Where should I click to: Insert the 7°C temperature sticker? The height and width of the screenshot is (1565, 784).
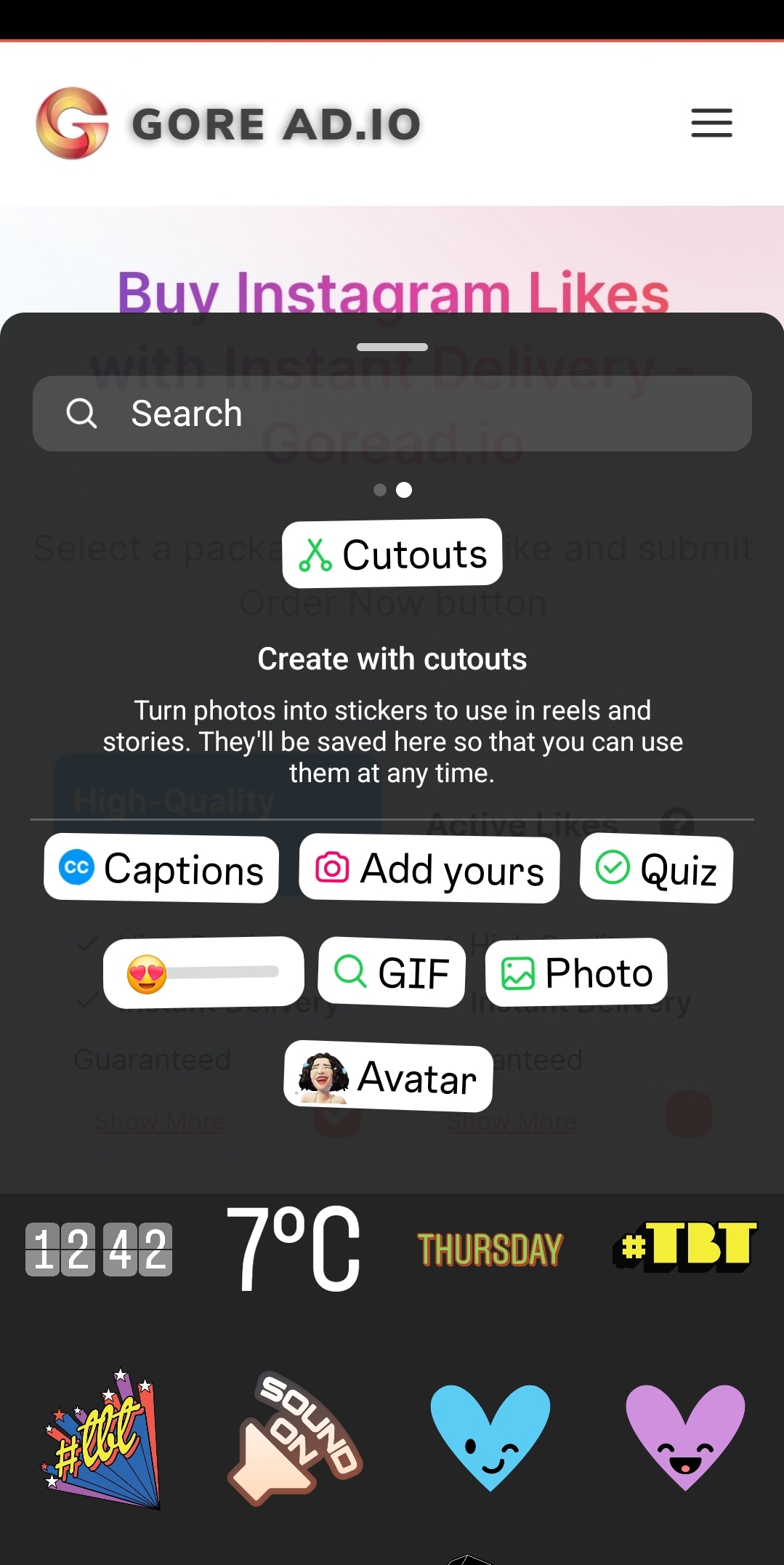tap(294, 1248)
